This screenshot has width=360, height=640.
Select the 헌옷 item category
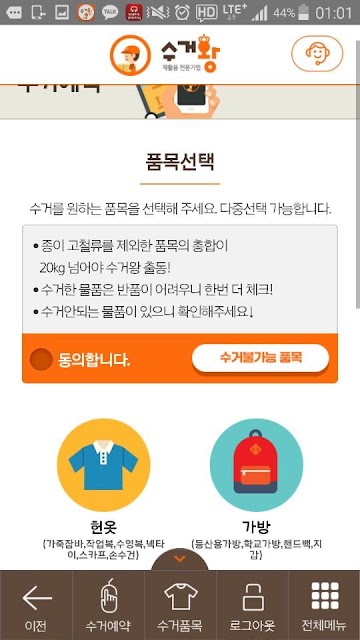(104, 465)
